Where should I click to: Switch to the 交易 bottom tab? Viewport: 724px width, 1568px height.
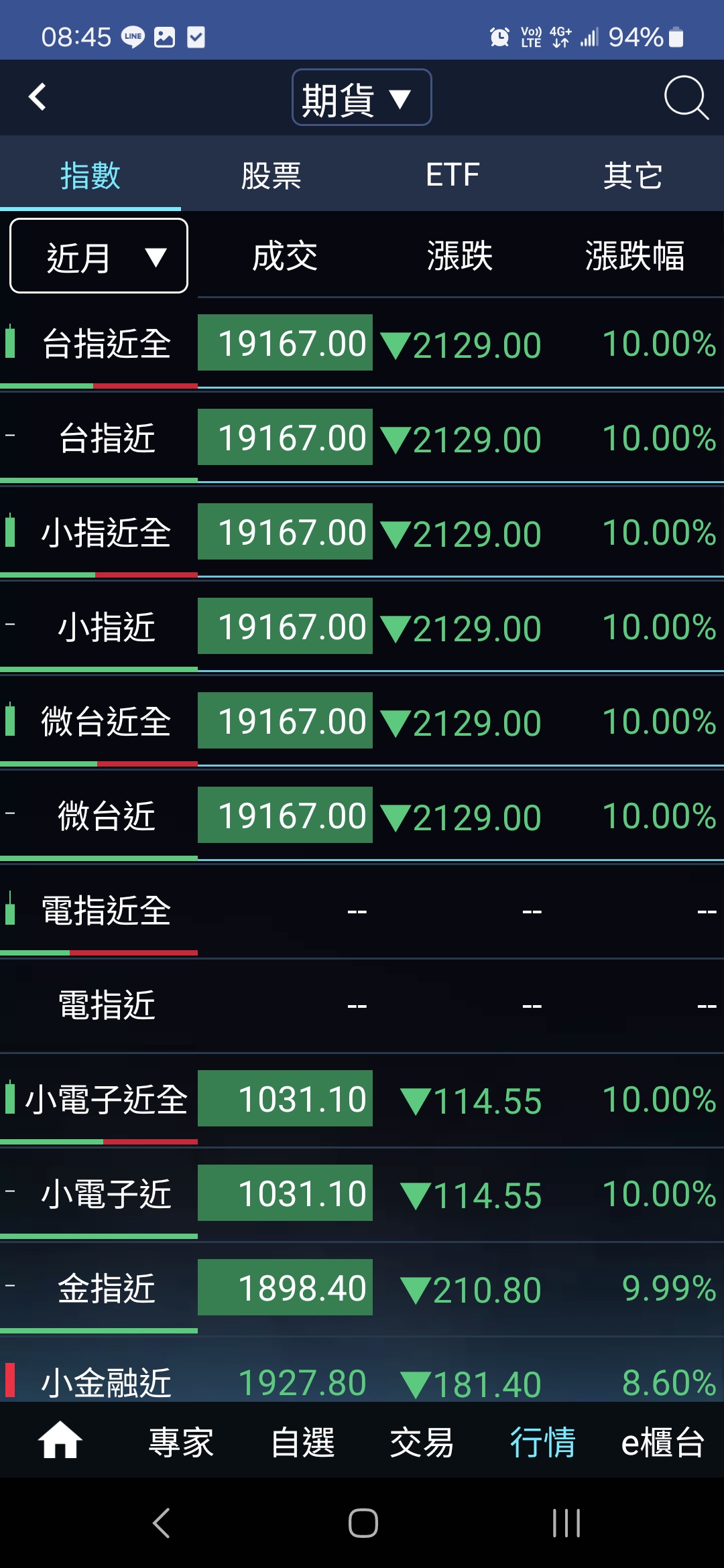422,1442
